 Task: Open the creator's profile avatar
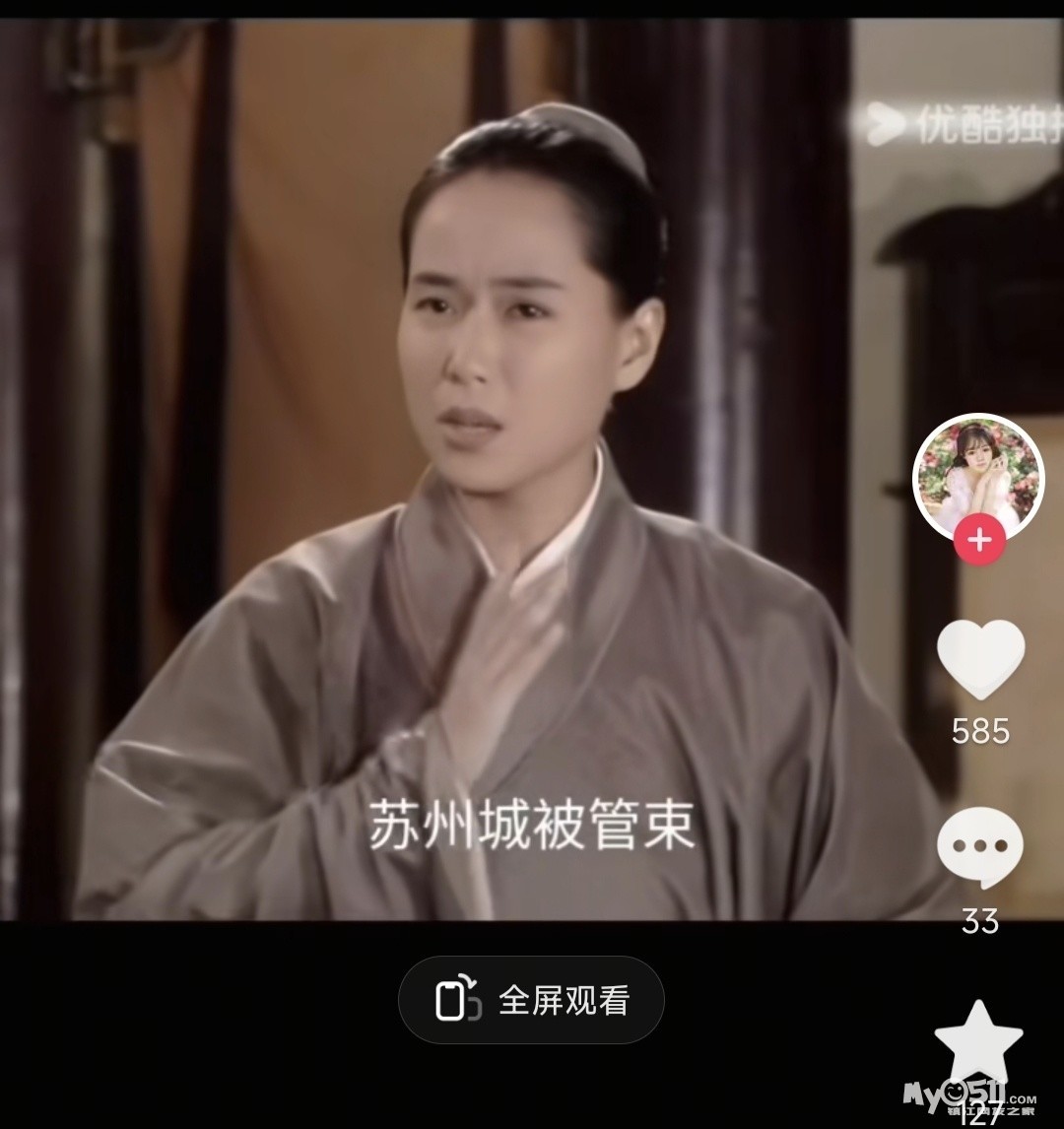coord(978,477)
